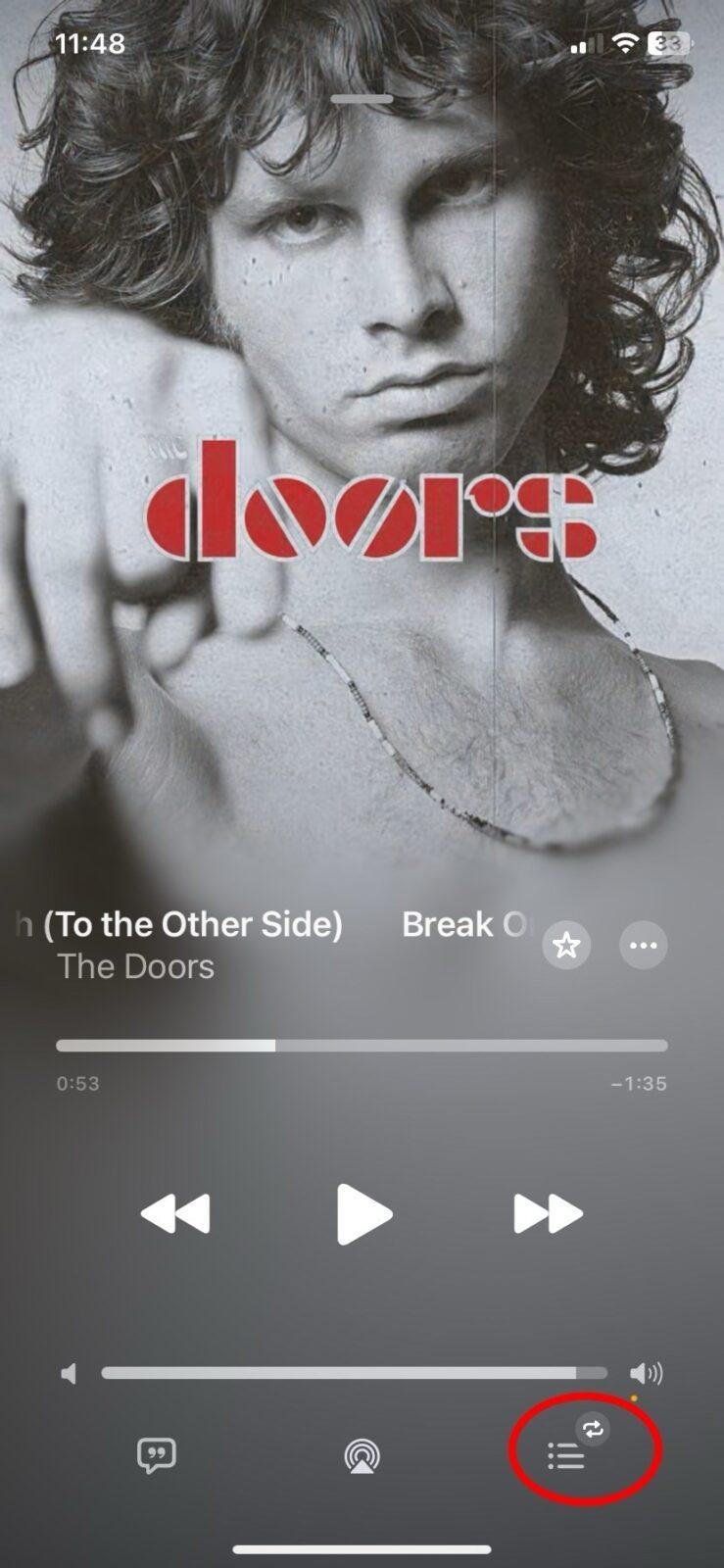This screenshot has height=1568, width=724.
Task: Tap the grabber handle to minimize the player
Action: [362, 99]
